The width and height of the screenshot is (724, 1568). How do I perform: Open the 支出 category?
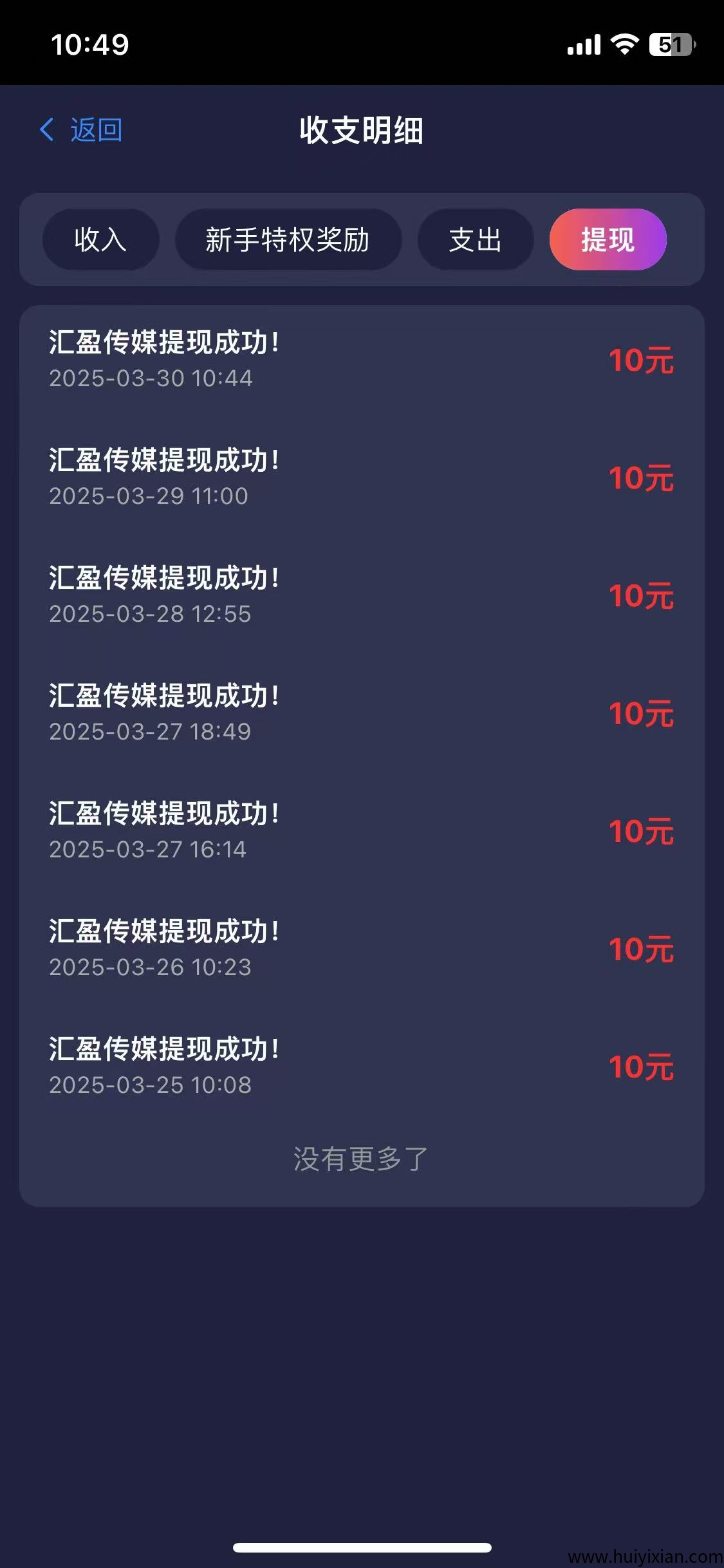[x=475, y=239]
